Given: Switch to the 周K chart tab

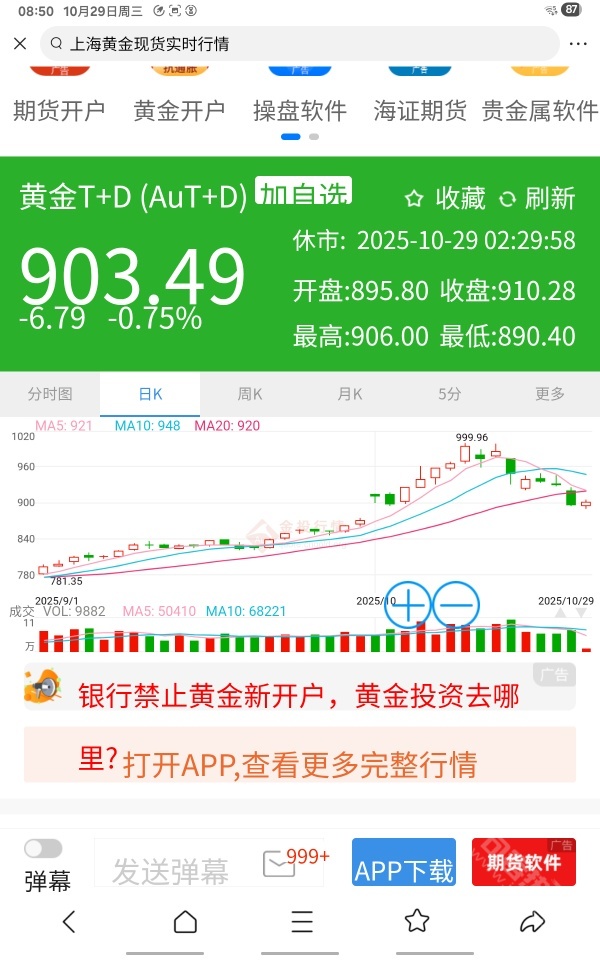Looking at the screenshot, I should (x=250, y=394).
